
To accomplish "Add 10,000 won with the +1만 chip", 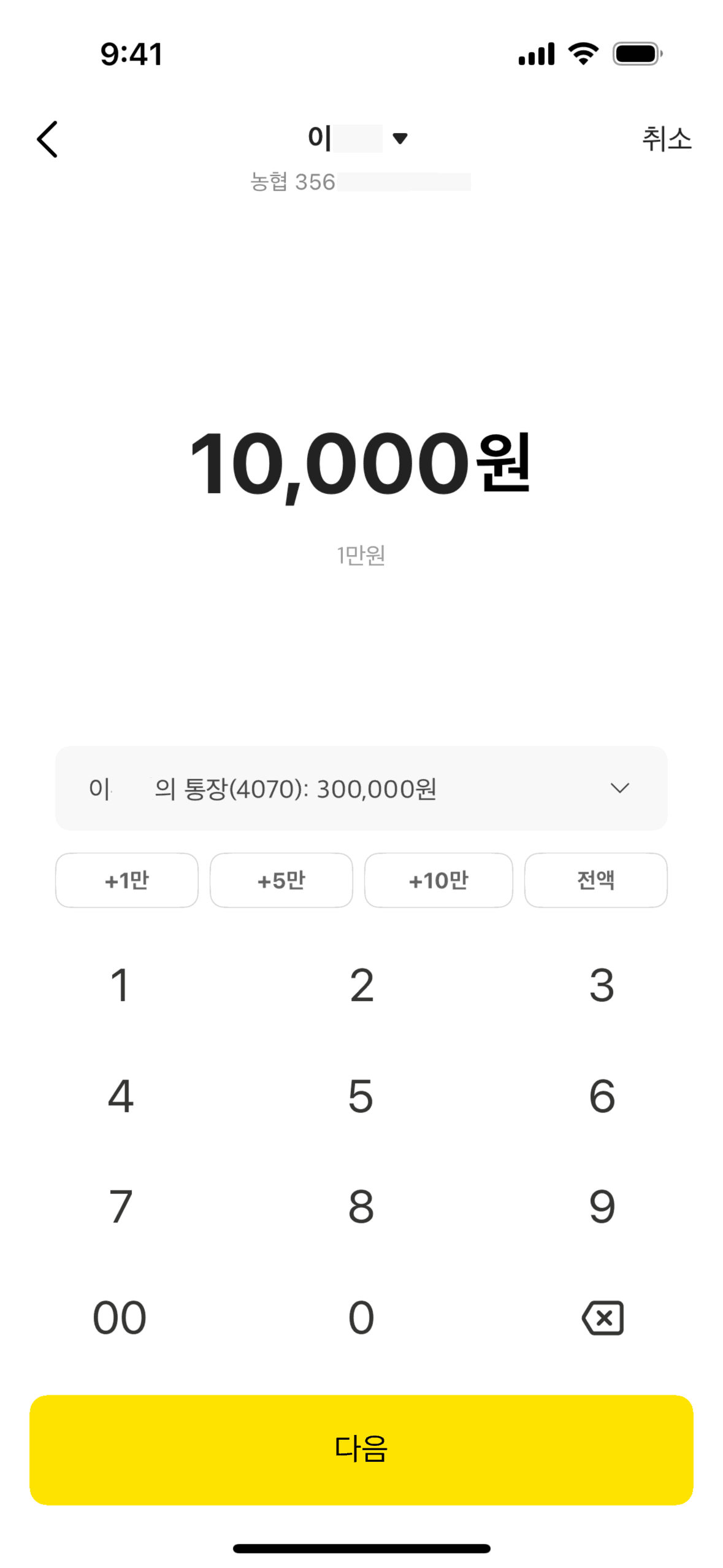I will point(127,880).
